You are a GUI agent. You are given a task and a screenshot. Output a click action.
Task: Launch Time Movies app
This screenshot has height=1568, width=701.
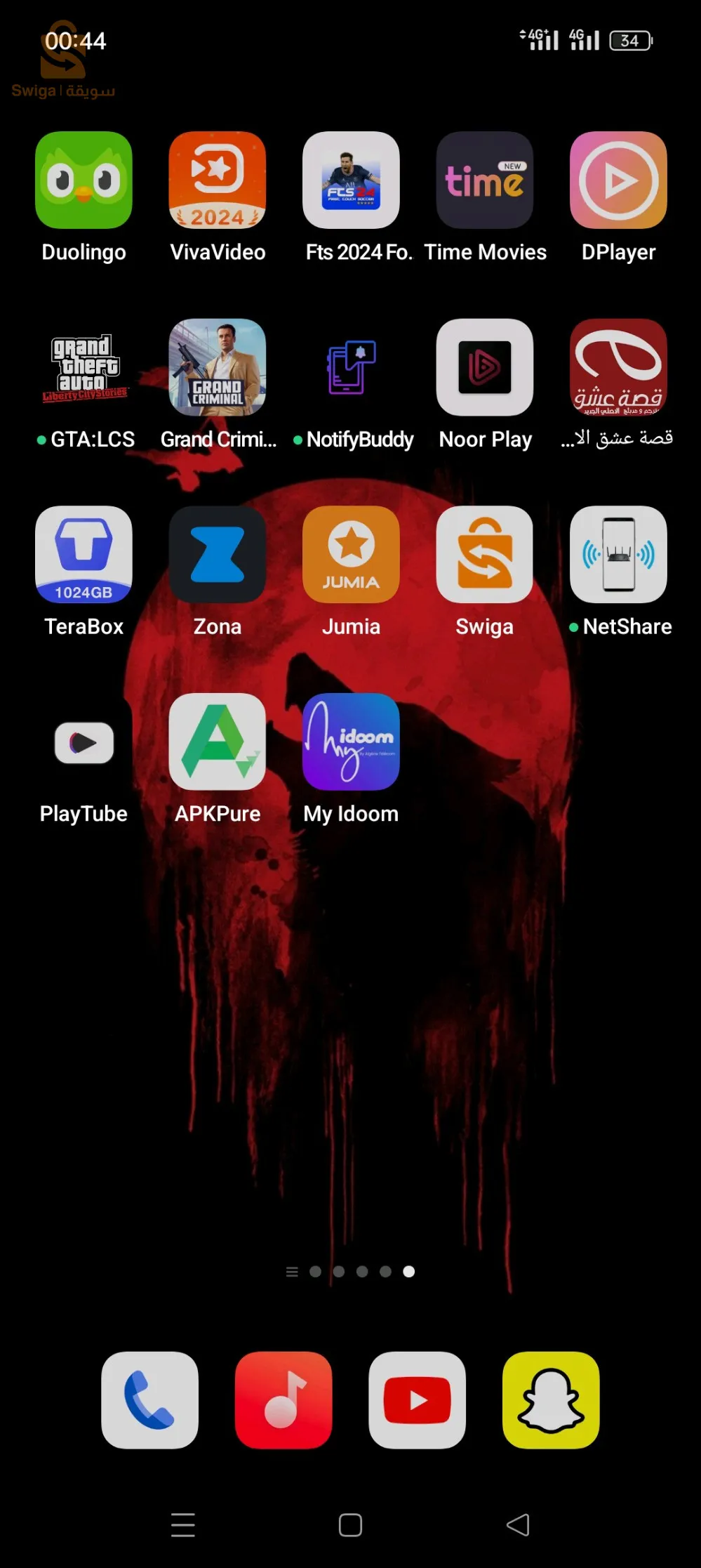485,180
